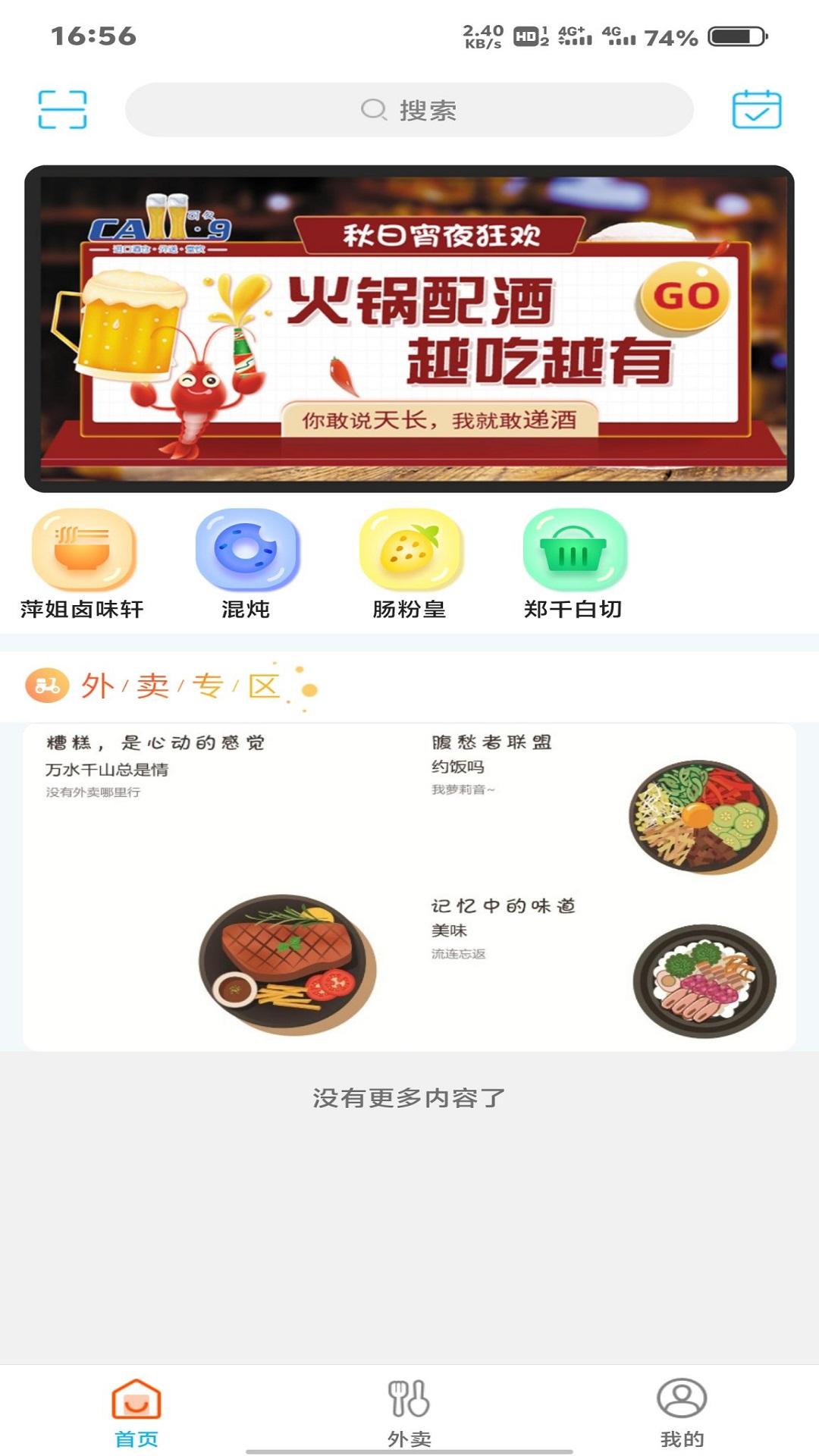Tap the 搜索 search field
The width and height of the screenshot is (819, 1456).
point(409,110)
